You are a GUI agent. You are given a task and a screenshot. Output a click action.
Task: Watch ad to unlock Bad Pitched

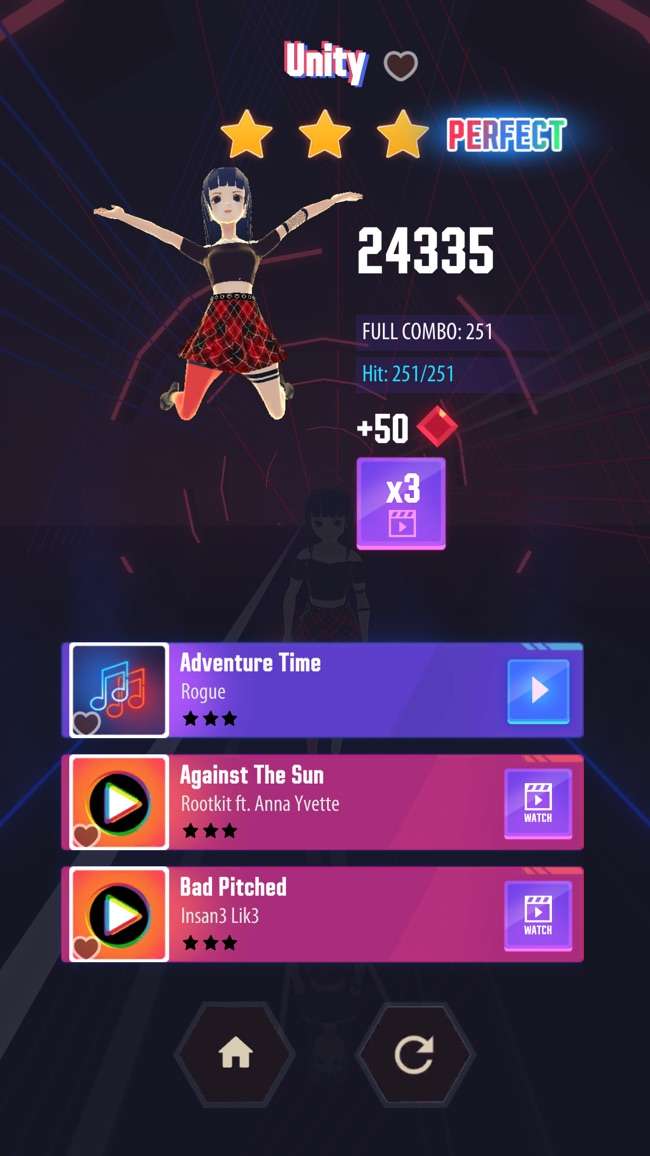pos(538,915)
